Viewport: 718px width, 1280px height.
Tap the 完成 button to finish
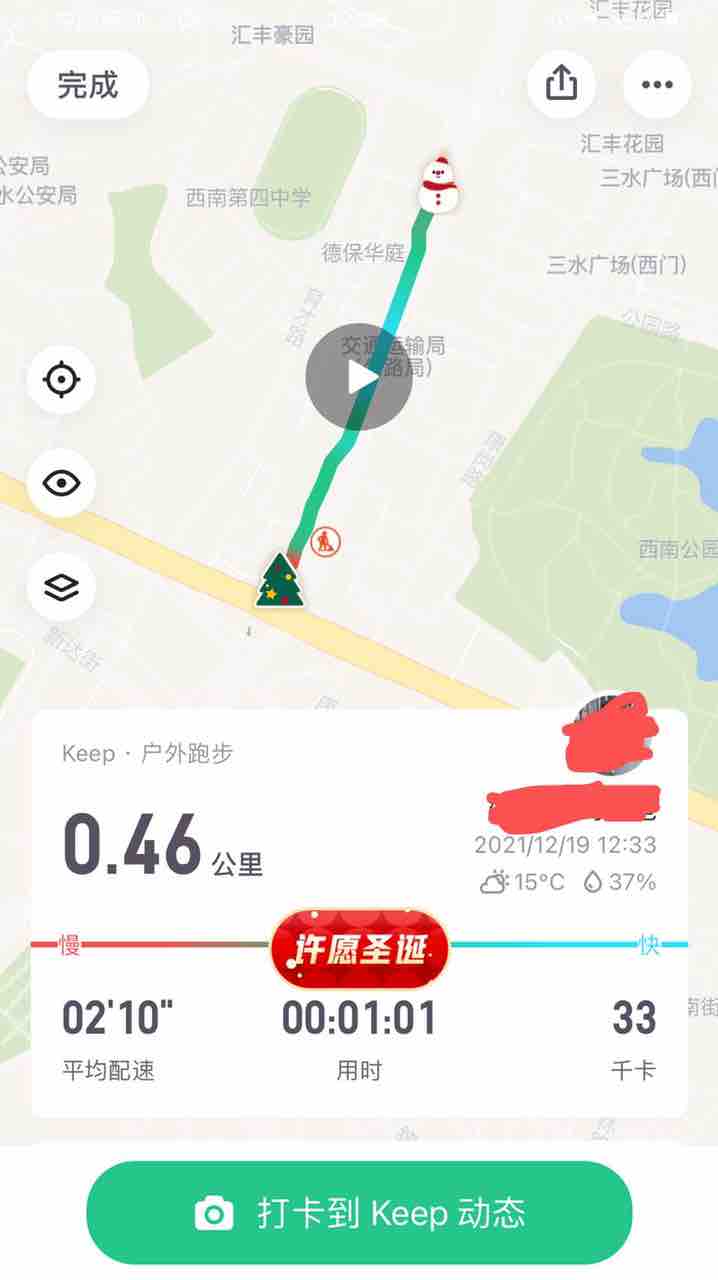pos(88,85)
